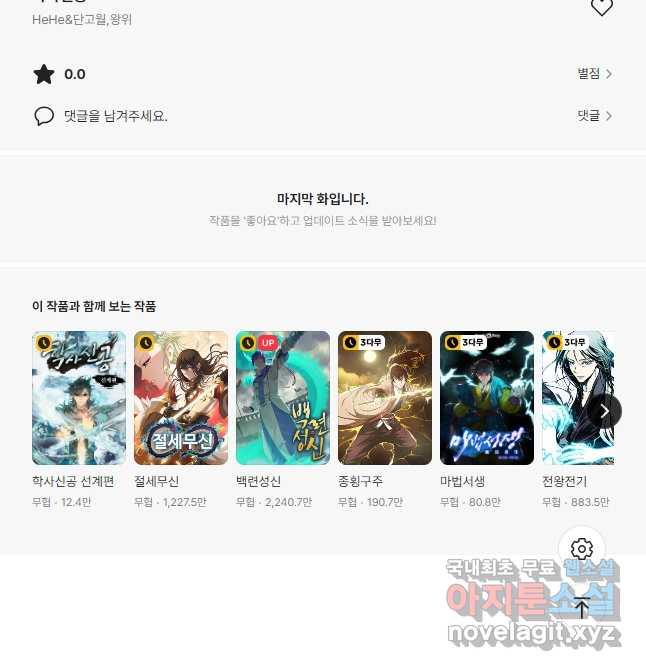The width and height of the screenshot is (646, 671).
Task: Open the 학사신공 선계편 webtoon
Action: point(79,398)
